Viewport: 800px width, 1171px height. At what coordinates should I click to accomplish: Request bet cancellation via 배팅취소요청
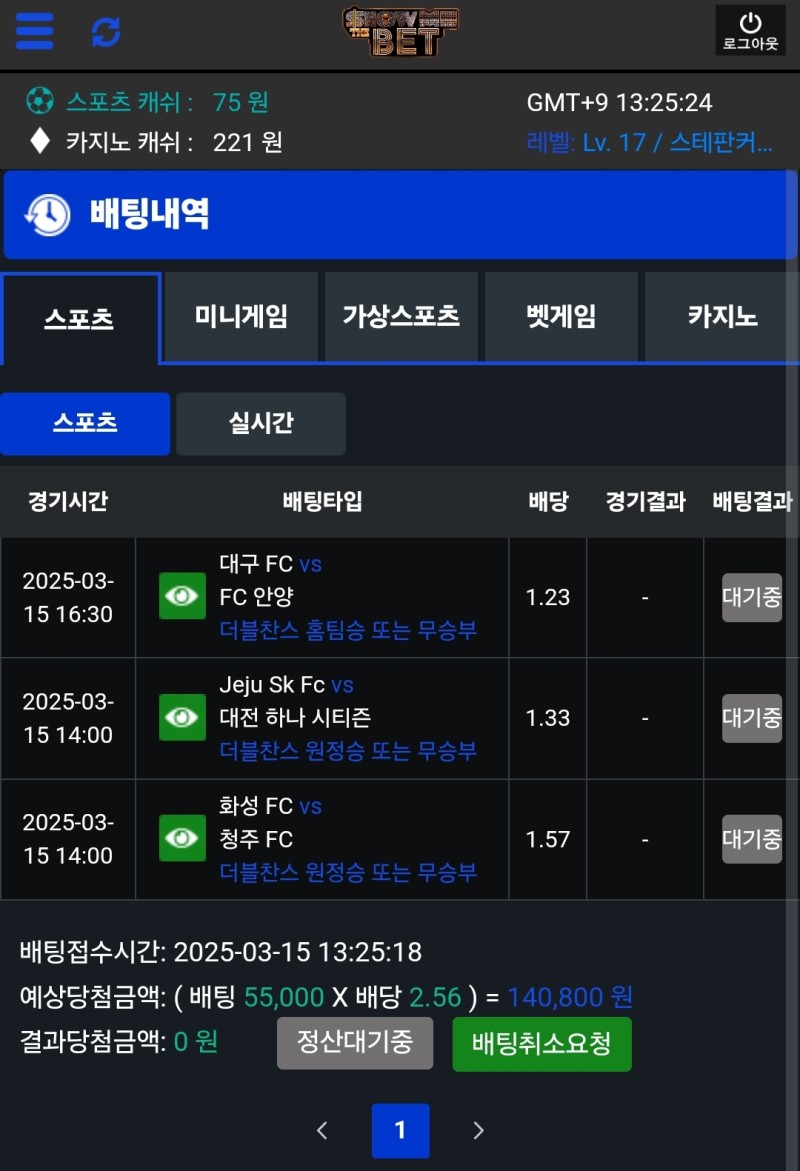pyautogui.click(x=542, y=1044)
